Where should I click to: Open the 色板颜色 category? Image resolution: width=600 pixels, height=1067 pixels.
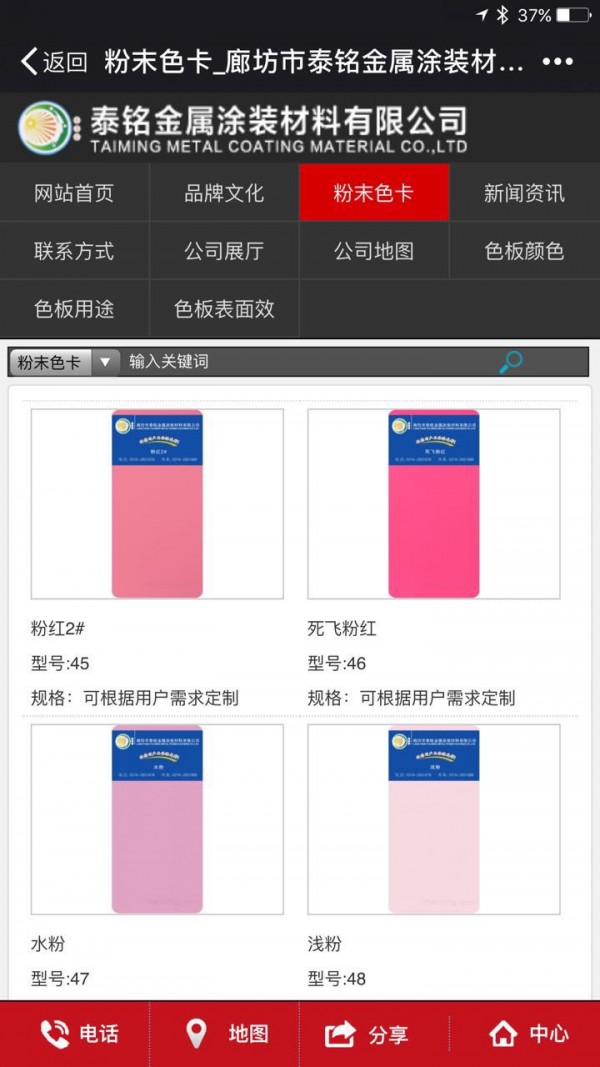(x=524, y=251)
